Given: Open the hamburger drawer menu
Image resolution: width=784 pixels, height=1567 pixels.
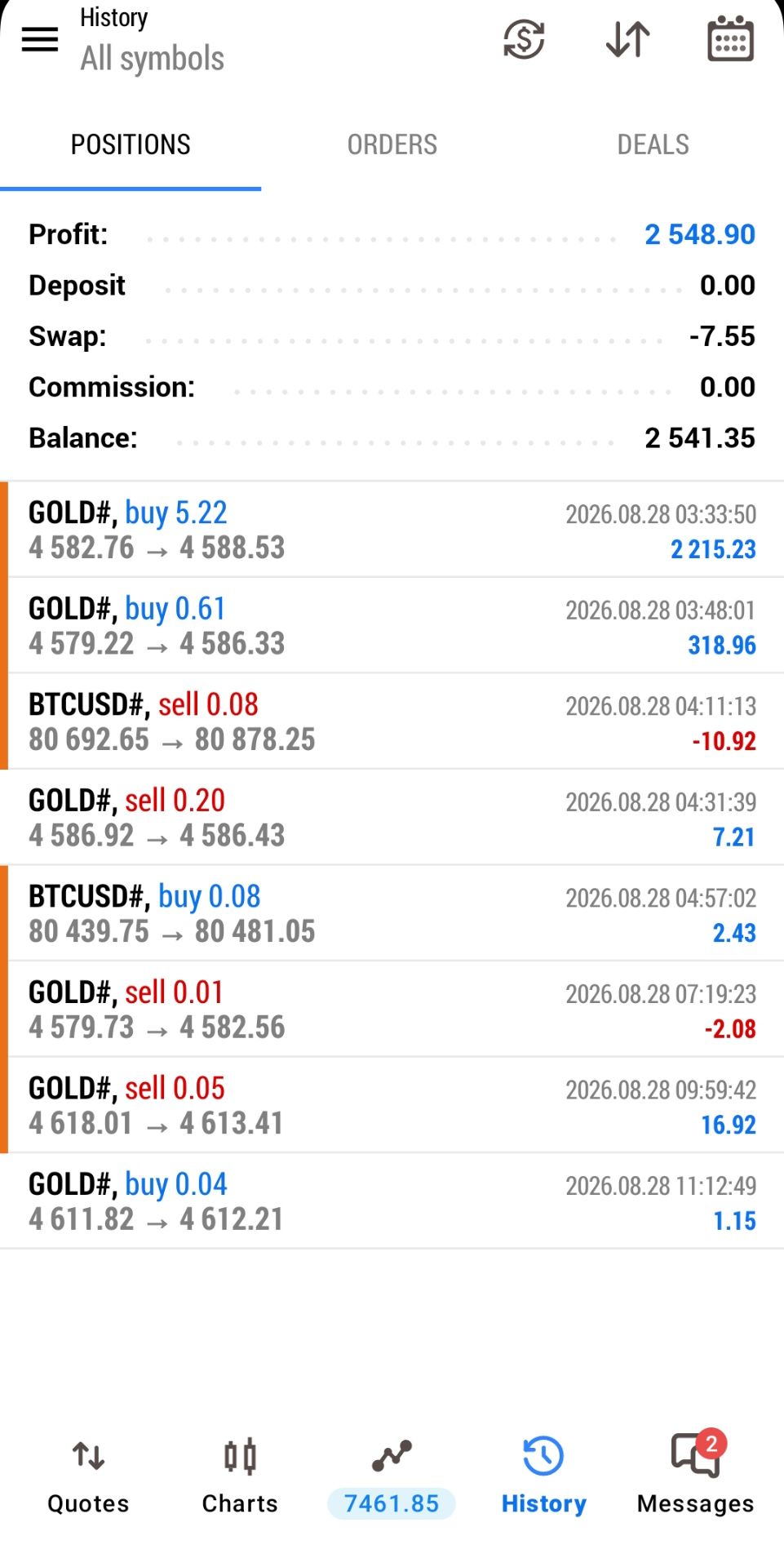Looking at the screenshot, I should [39, 39].
